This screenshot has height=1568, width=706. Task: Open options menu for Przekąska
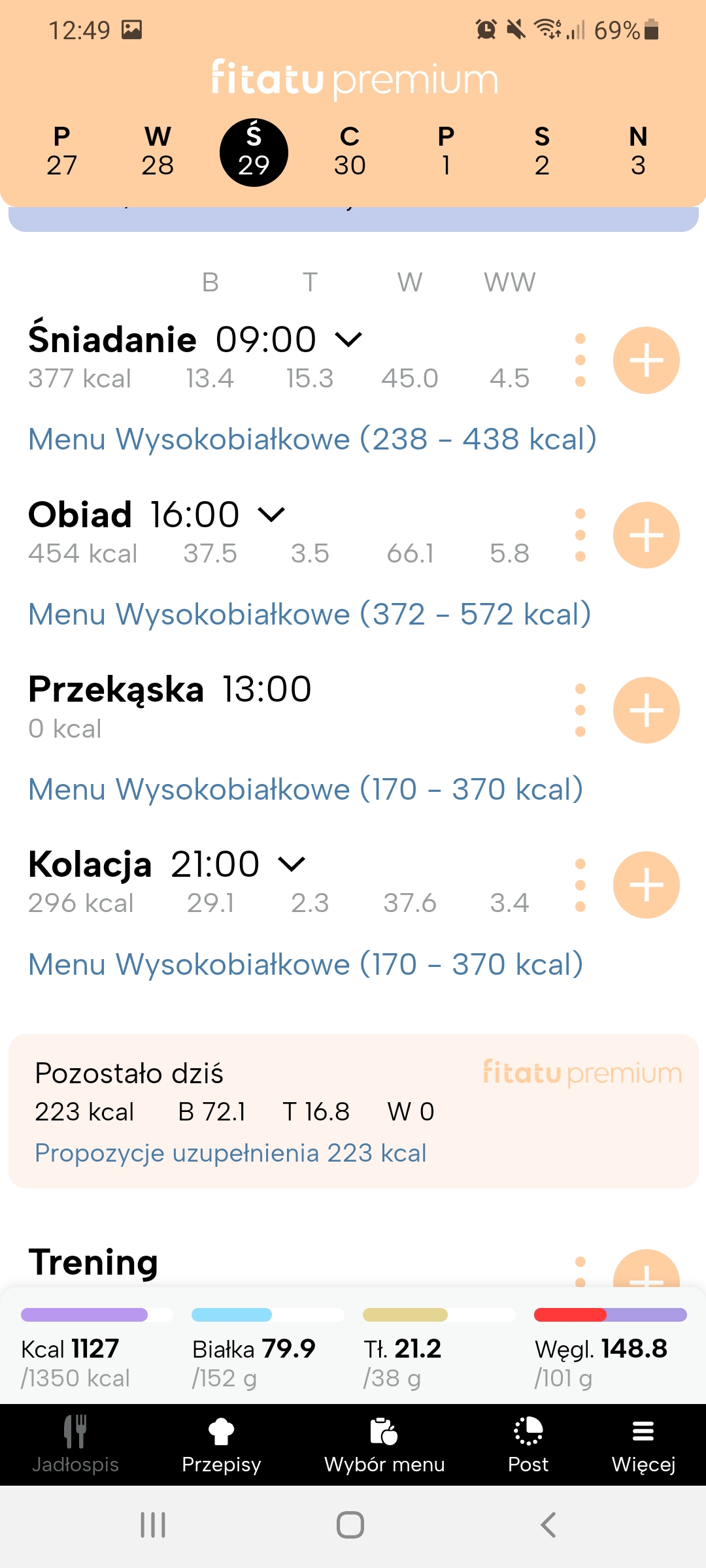click(580, 710)
